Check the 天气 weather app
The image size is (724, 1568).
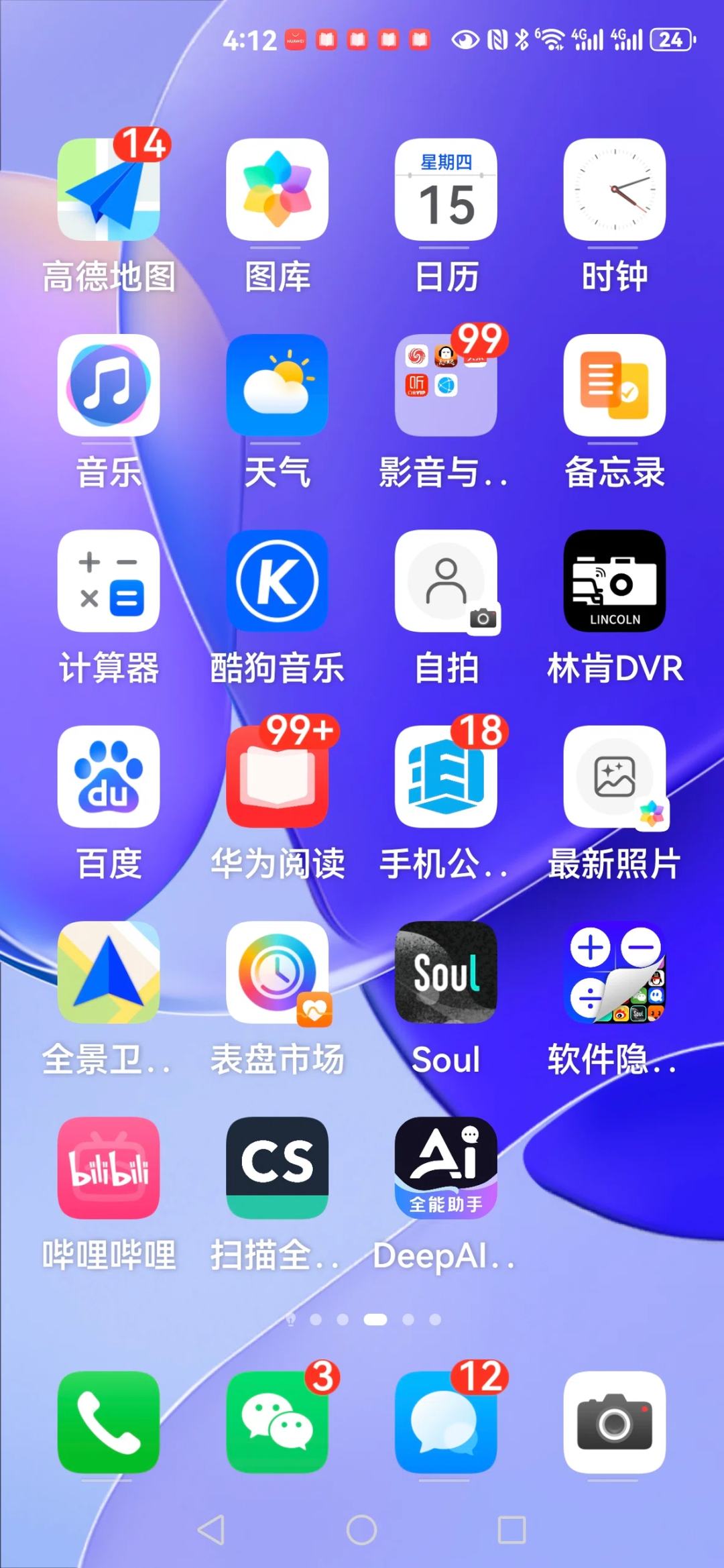pos(277,385)
